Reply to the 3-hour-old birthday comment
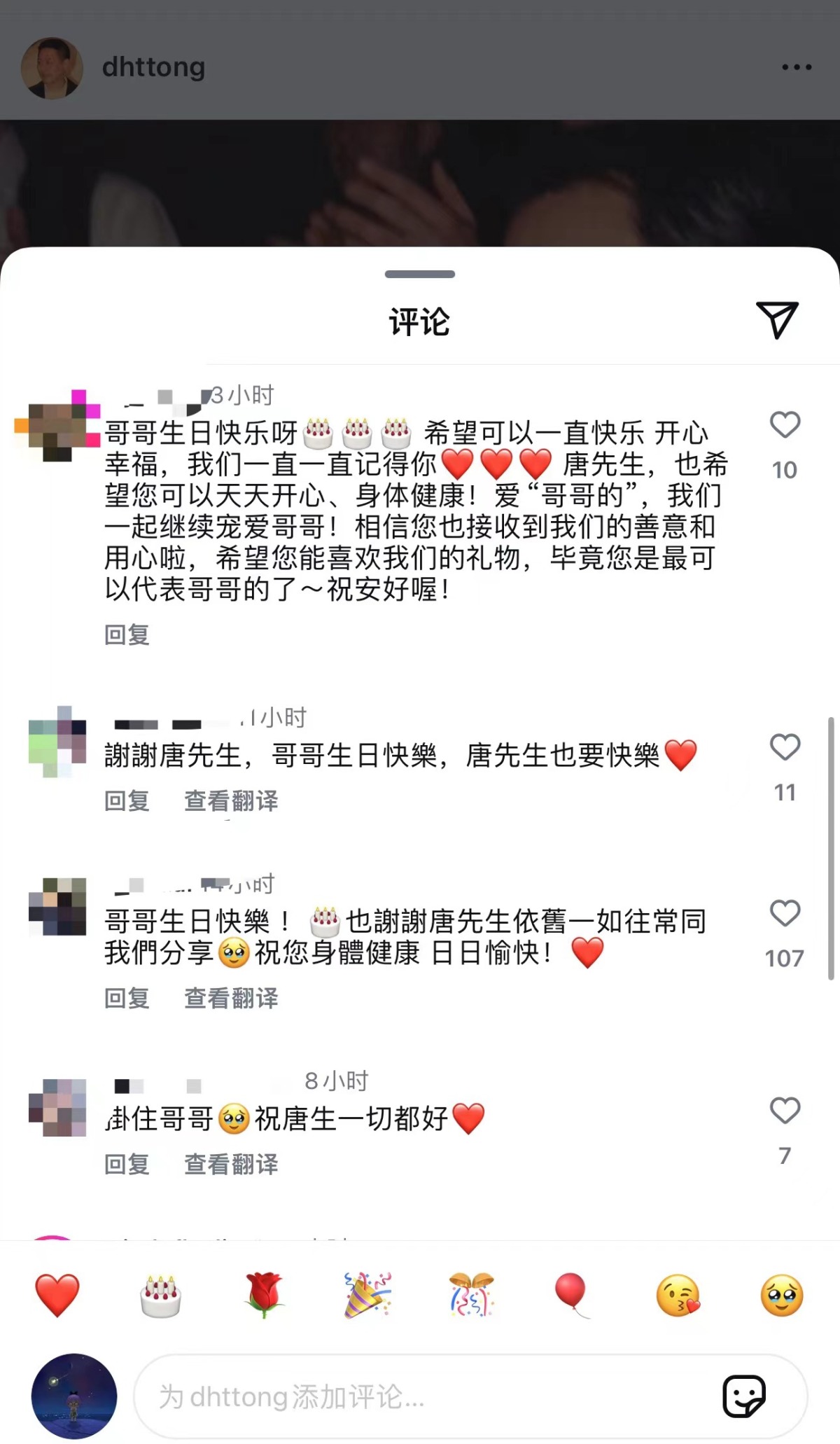Viewport: 840px width, 1444px height. 127,634
